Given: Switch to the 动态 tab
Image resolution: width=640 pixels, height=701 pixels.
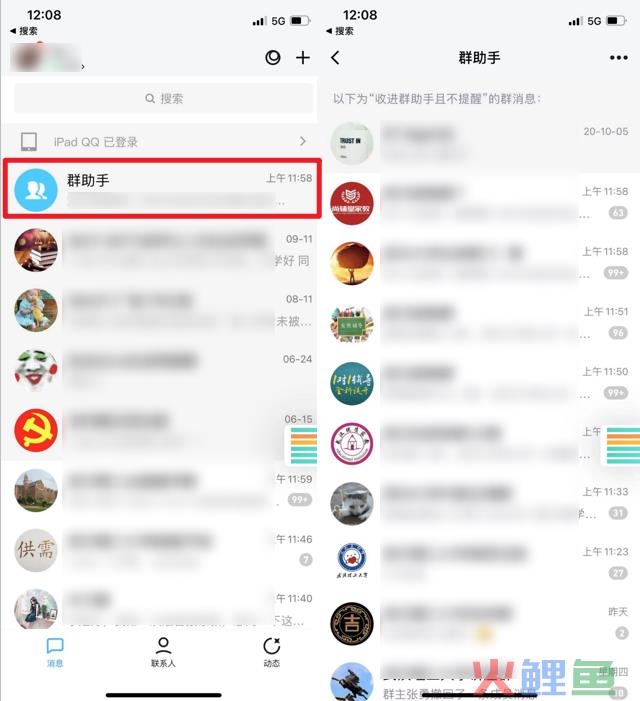Looking at the screenshot, I should point(271,651).
